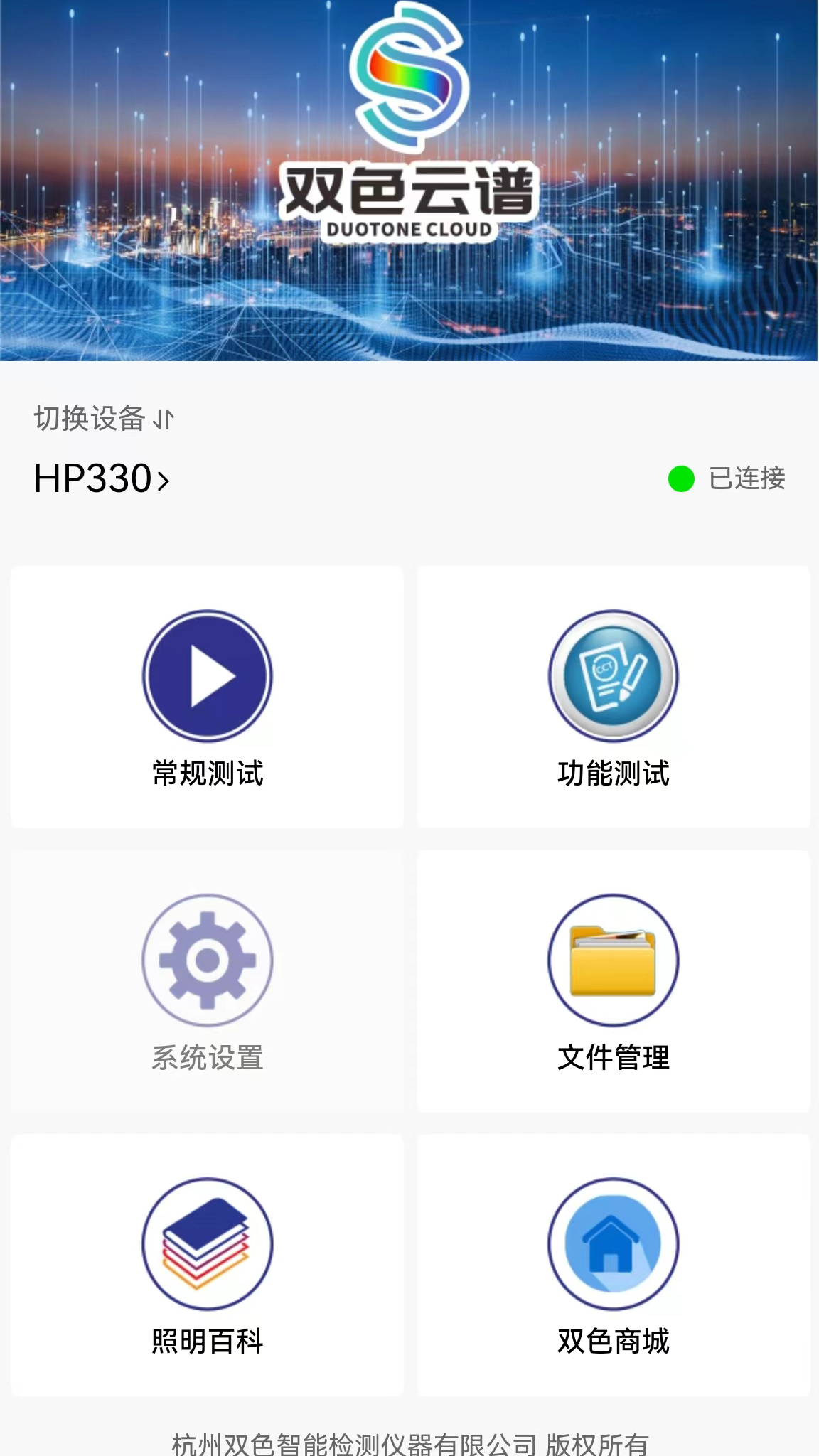Enter 双色商城 via the blue house icon
This screenshot has height=1456, width=819.
(x=613, y=1244)
